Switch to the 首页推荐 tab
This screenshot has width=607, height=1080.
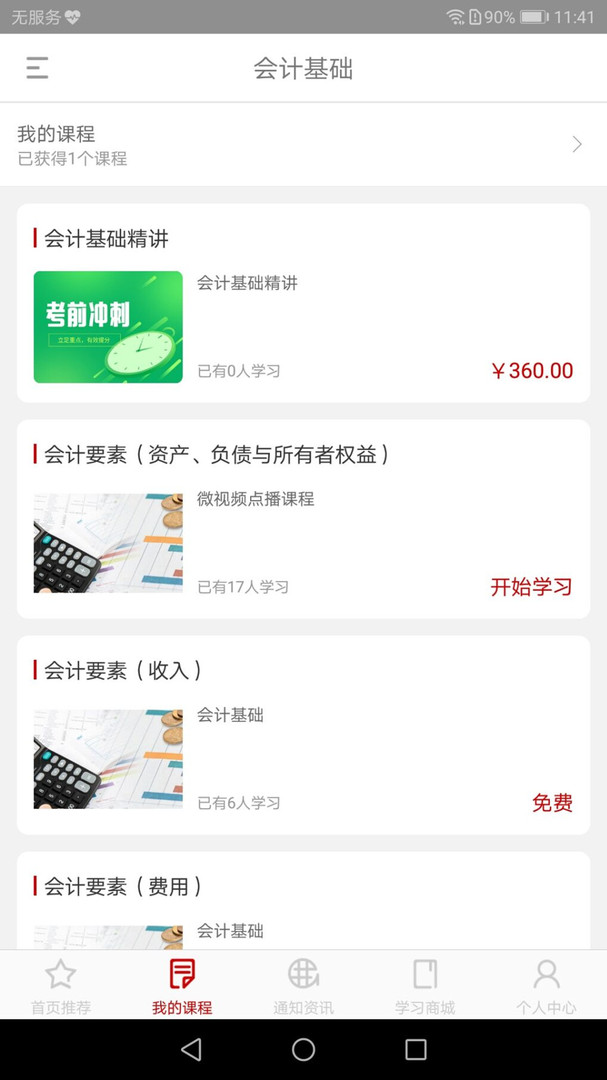click(61, 986)
